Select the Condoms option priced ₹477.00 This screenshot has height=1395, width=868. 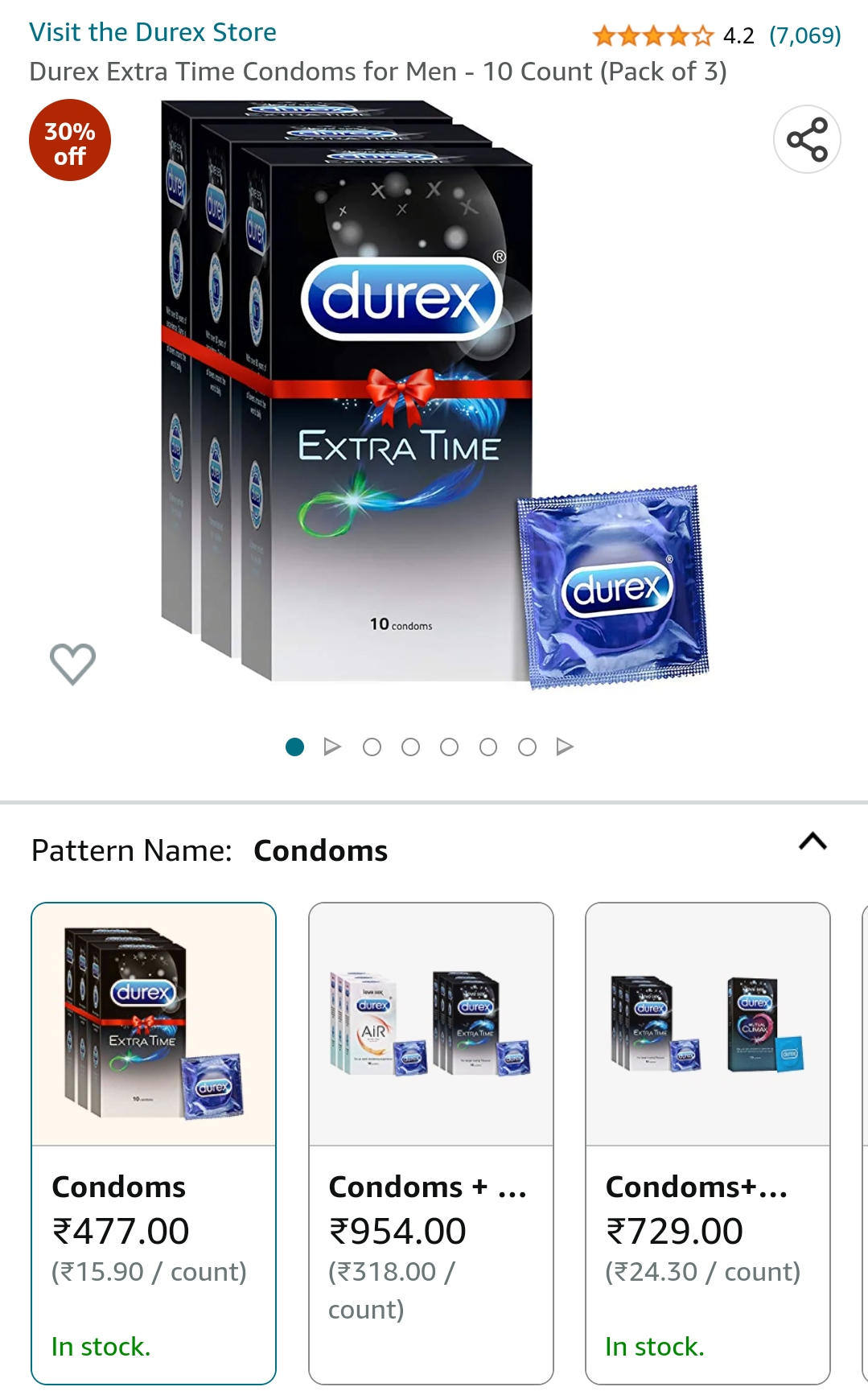click(x=154, y=1142)
